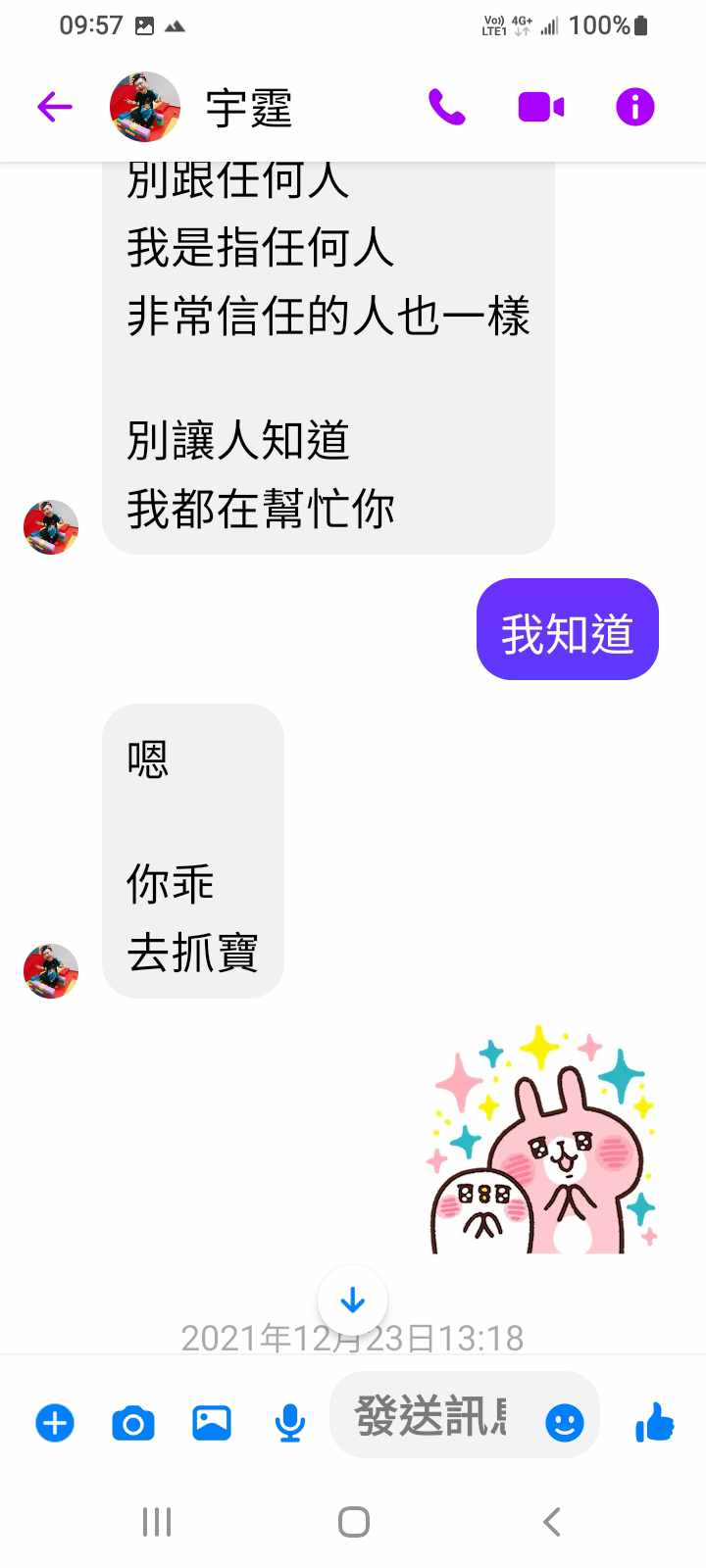
Task: Open conversation info for 宇霆
Action: pos(634,107)
